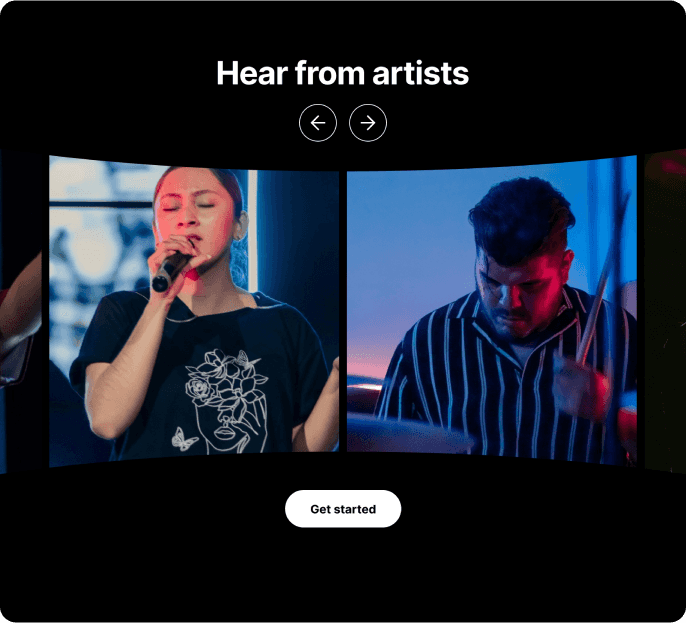Show the previous artist with the left arrow

coord(318,123)
